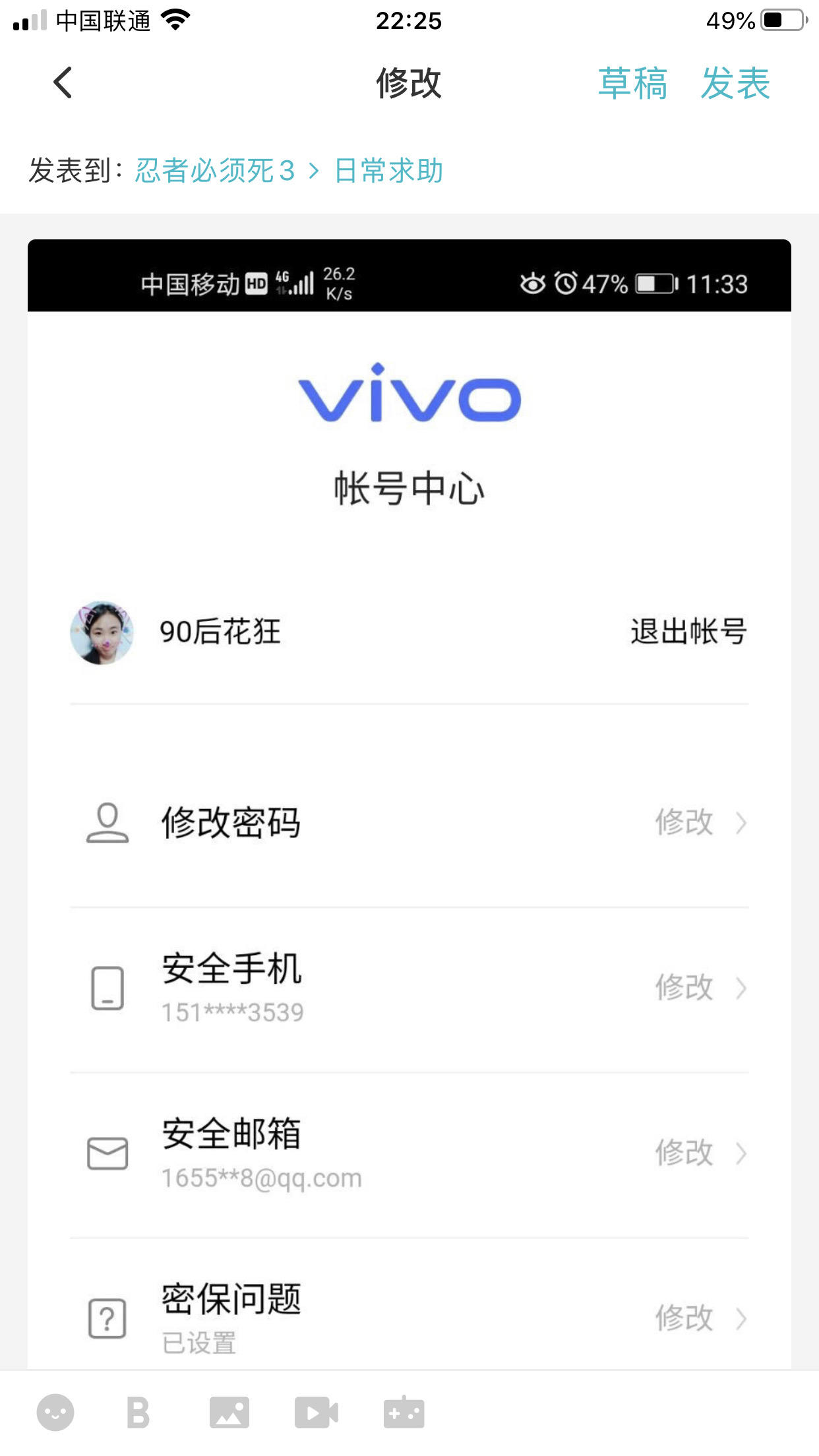819x1456 pixels.
Task: Tap the game controller icon
Action: click(404, 1412)
